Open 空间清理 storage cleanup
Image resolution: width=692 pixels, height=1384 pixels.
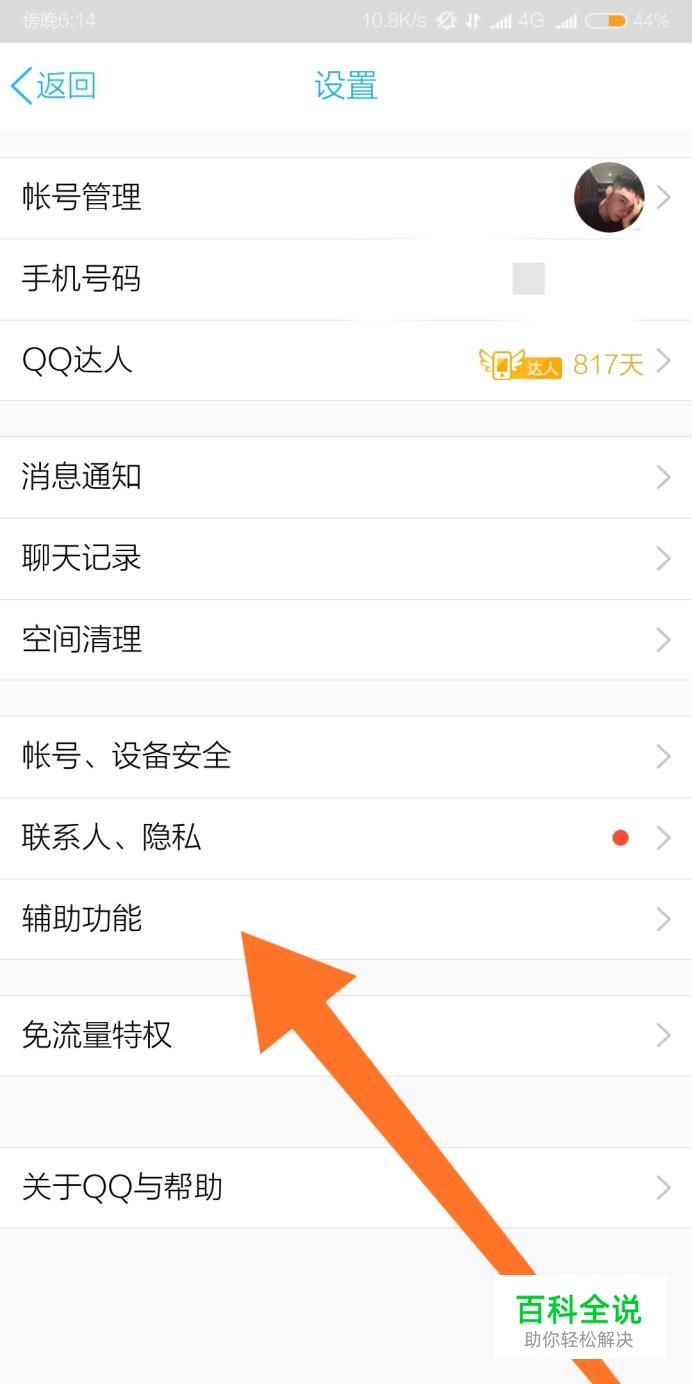pos(346,640)
